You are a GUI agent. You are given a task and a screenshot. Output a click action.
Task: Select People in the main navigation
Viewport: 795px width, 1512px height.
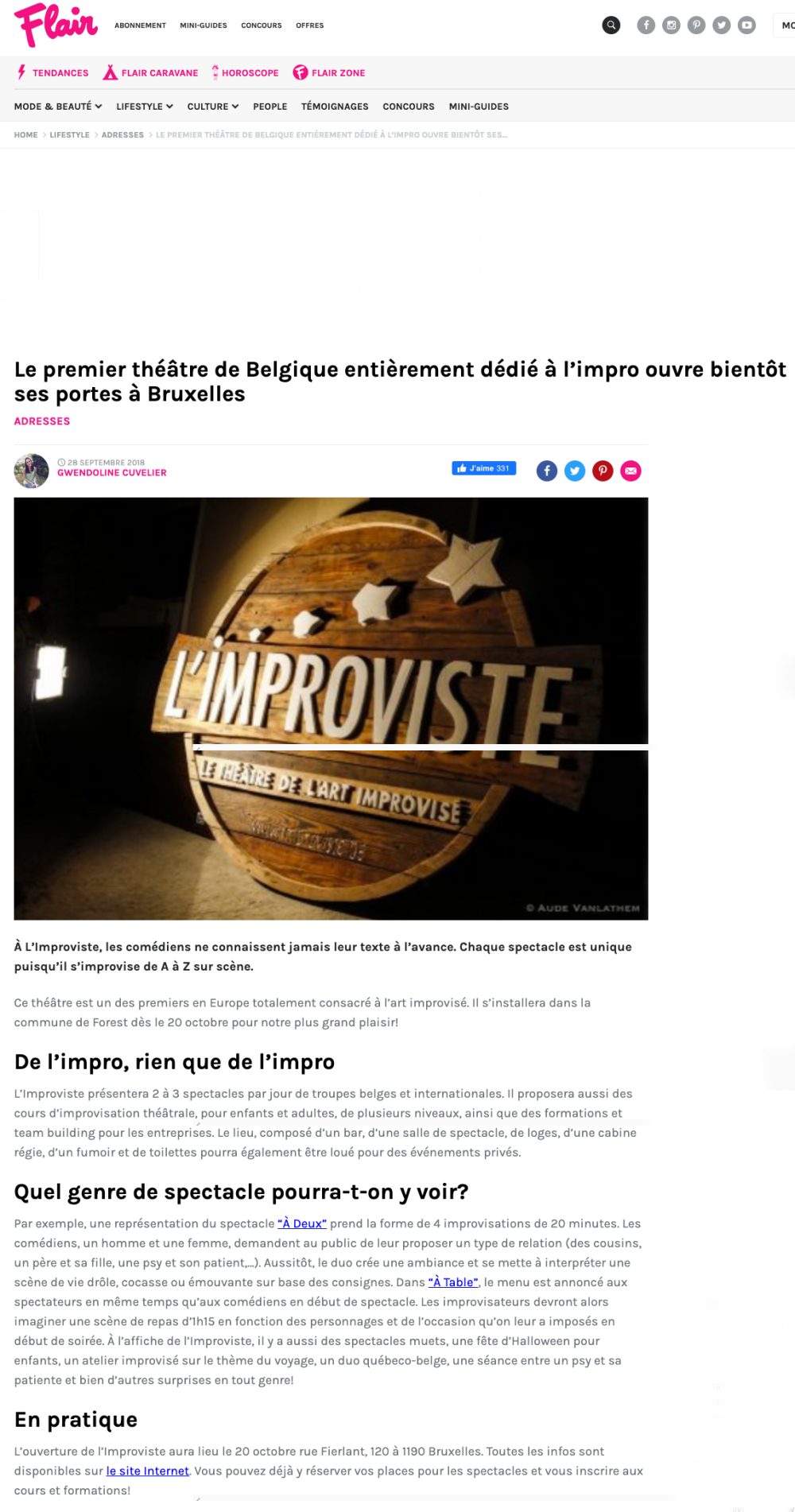coord(270,107)
